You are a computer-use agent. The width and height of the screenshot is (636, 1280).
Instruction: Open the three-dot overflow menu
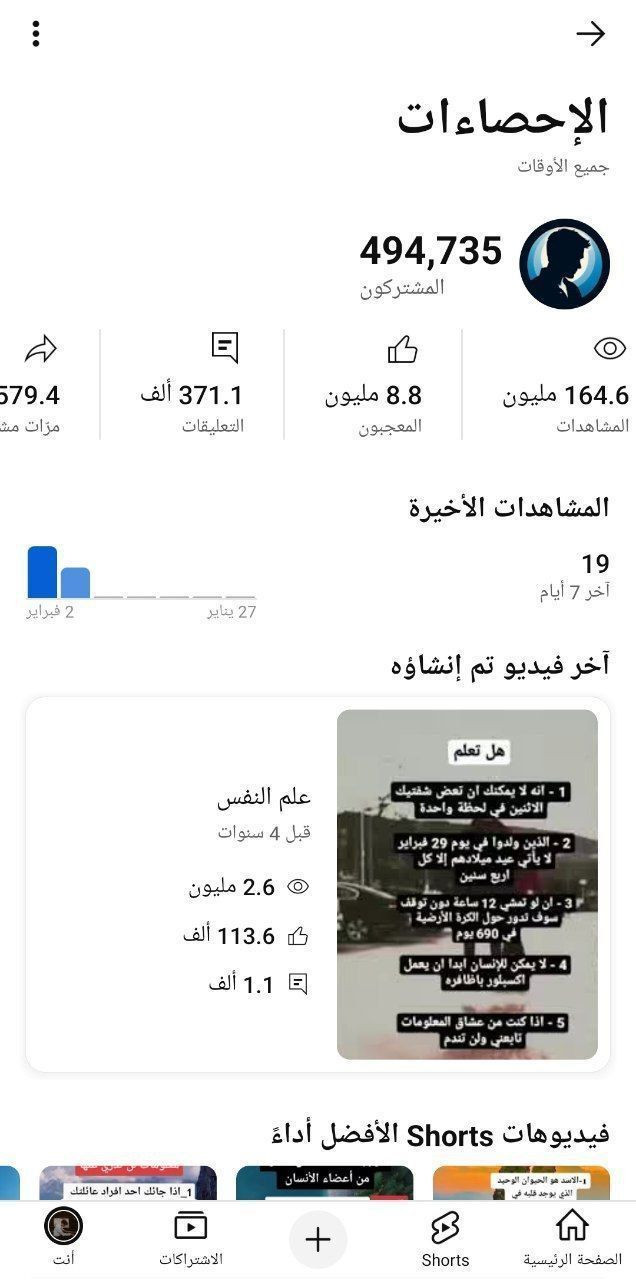pyautogui.click(x=36, y=34)
